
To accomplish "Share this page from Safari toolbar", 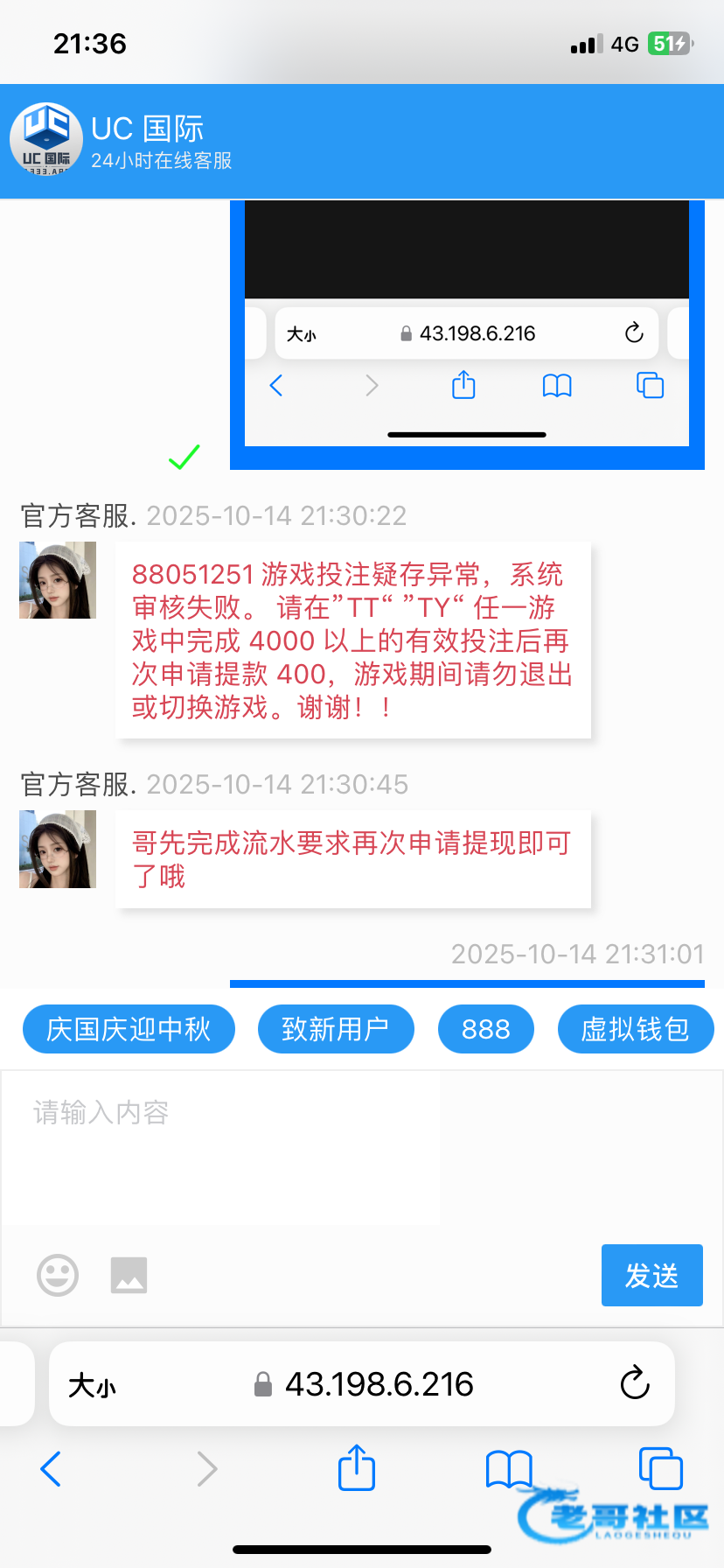I will pyautogui.click(x=357, y=1467).
